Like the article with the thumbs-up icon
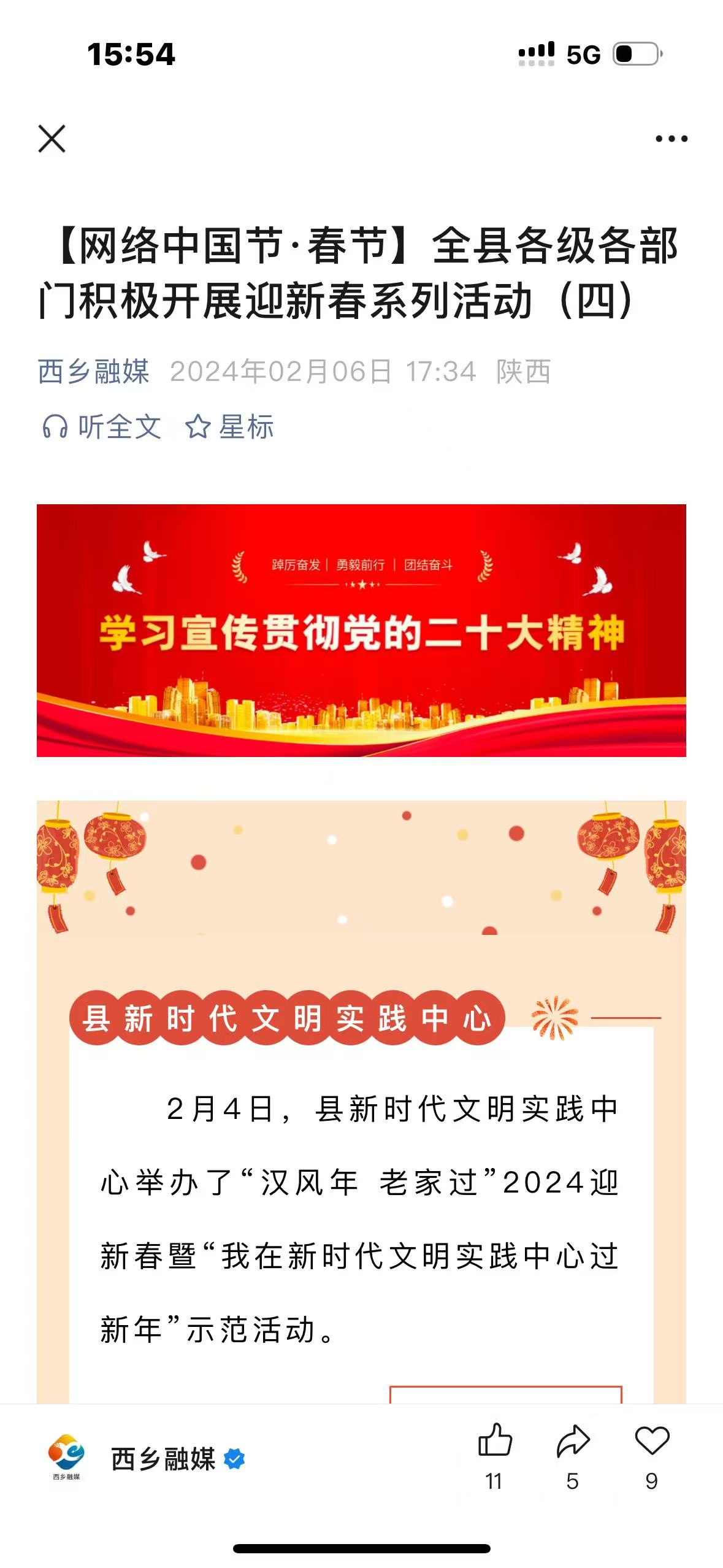Image resolution: width=723 pixels, height=1568 pixels. pos(494,1440)
